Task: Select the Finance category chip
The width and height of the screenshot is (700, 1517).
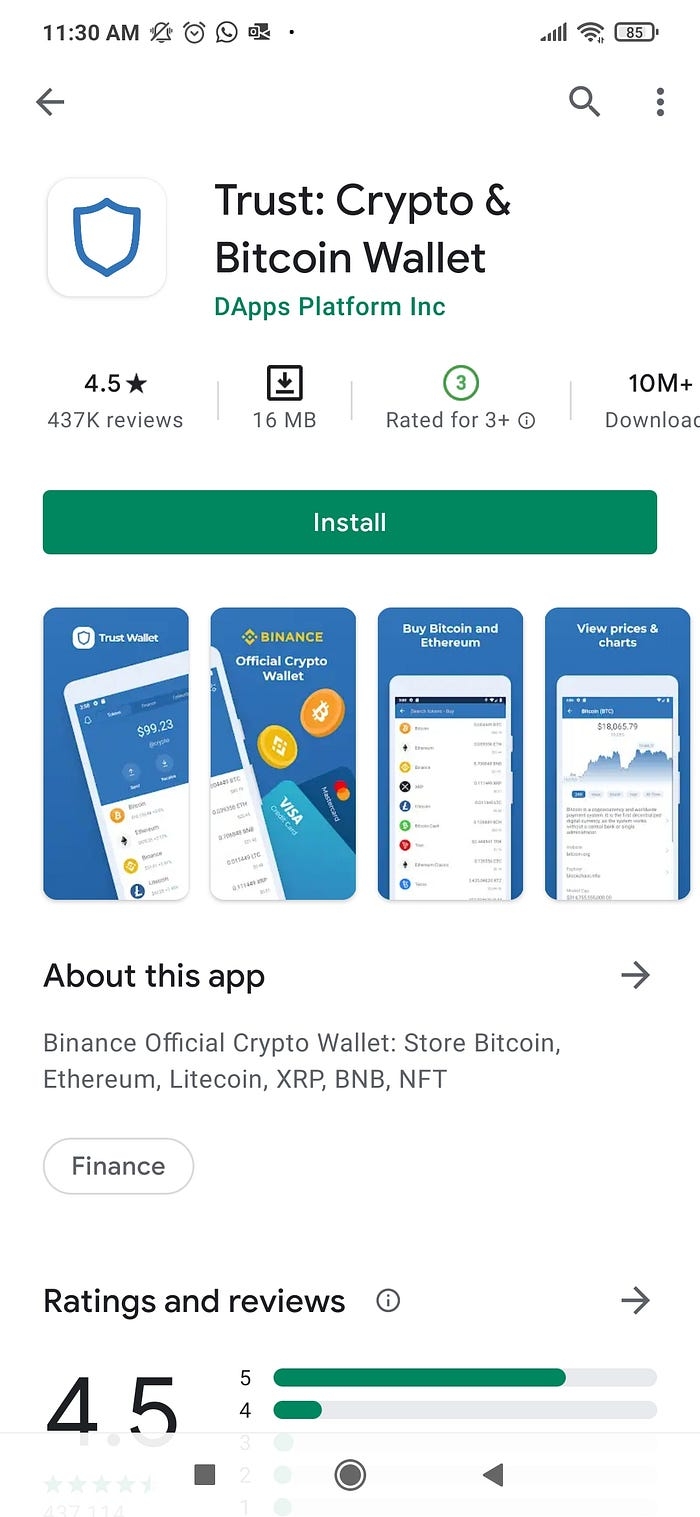Action: (118, 1166)
